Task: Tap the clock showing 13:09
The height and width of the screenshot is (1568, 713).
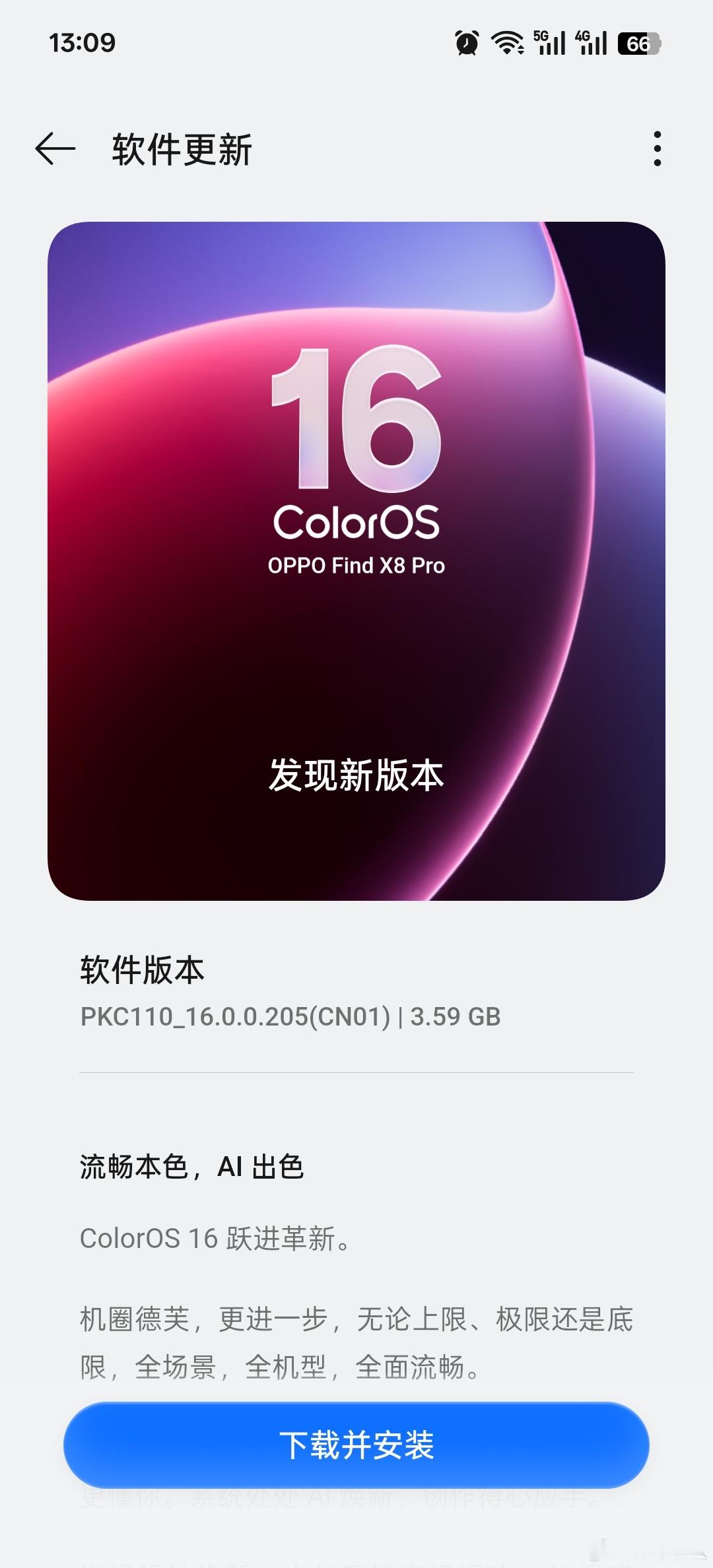Action: pyautogui.click(x=81, y=42)
